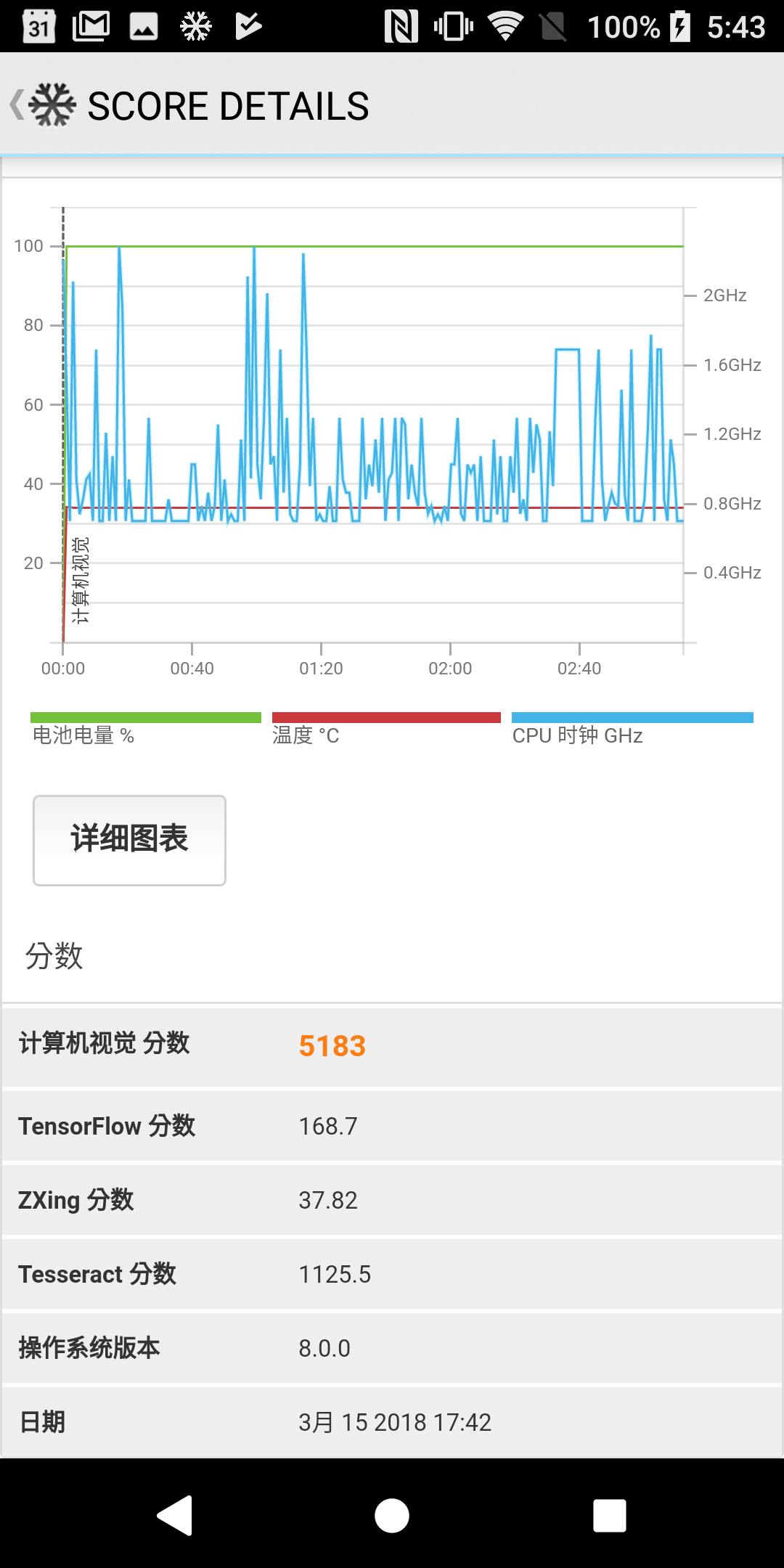This screenshot has width=784, height=1568.
Task: Open the 详细图表 detailed chart
Action: [129, 840]
